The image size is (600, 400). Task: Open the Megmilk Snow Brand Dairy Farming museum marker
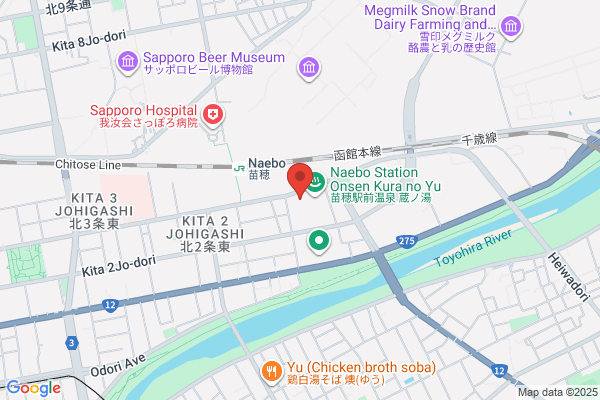click(x=511, y=28)
